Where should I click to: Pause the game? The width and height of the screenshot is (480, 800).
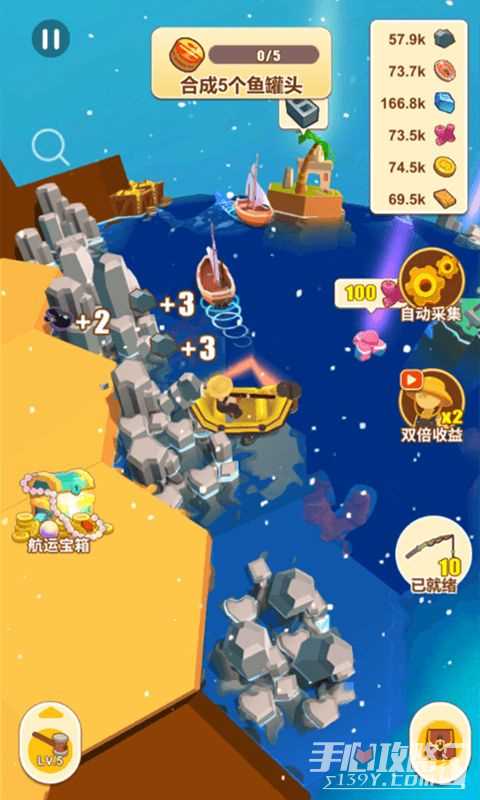pos(50,38)
